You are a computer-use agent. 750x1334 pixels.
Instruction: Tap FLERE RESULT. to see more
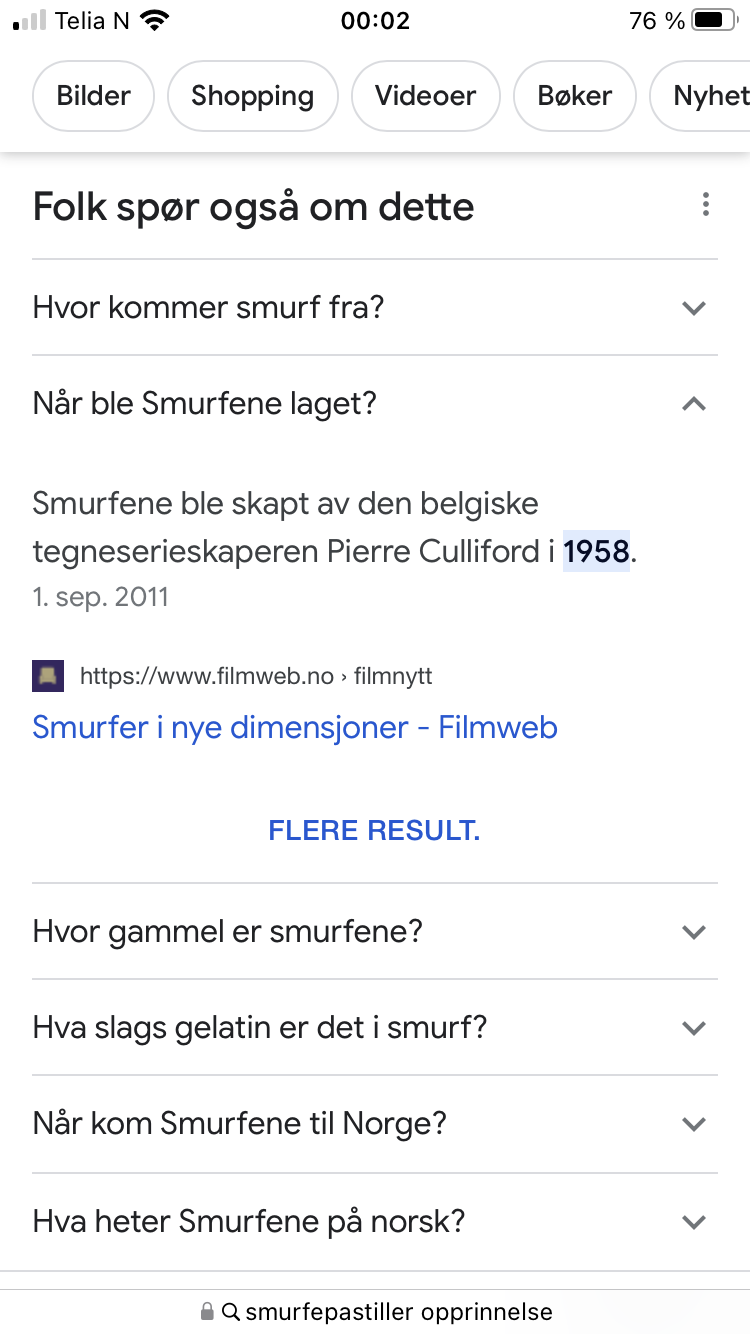(x=375, y=831)
